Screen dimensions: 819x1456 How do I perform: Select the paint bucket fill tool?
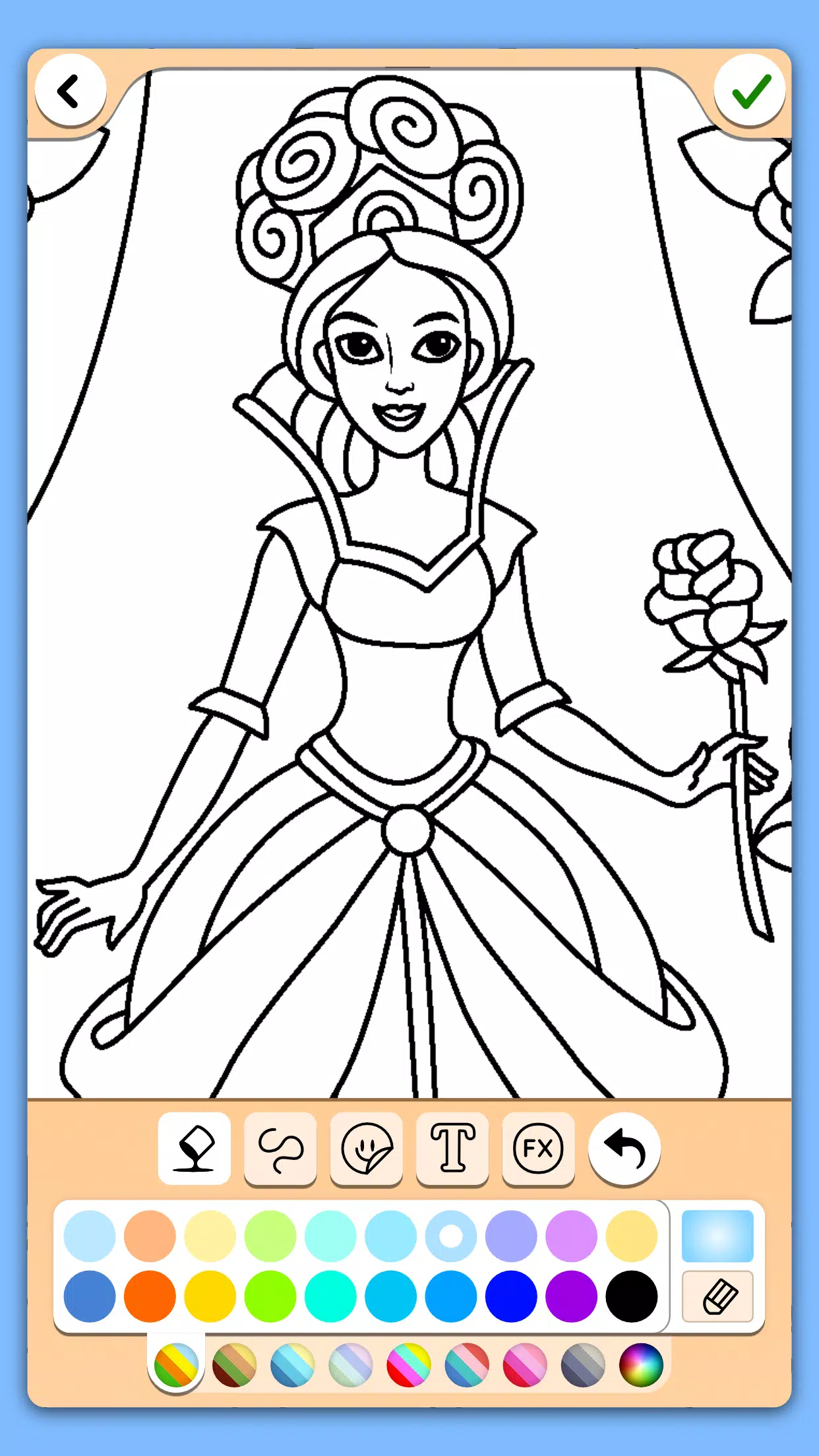[x=194, y=1148]
